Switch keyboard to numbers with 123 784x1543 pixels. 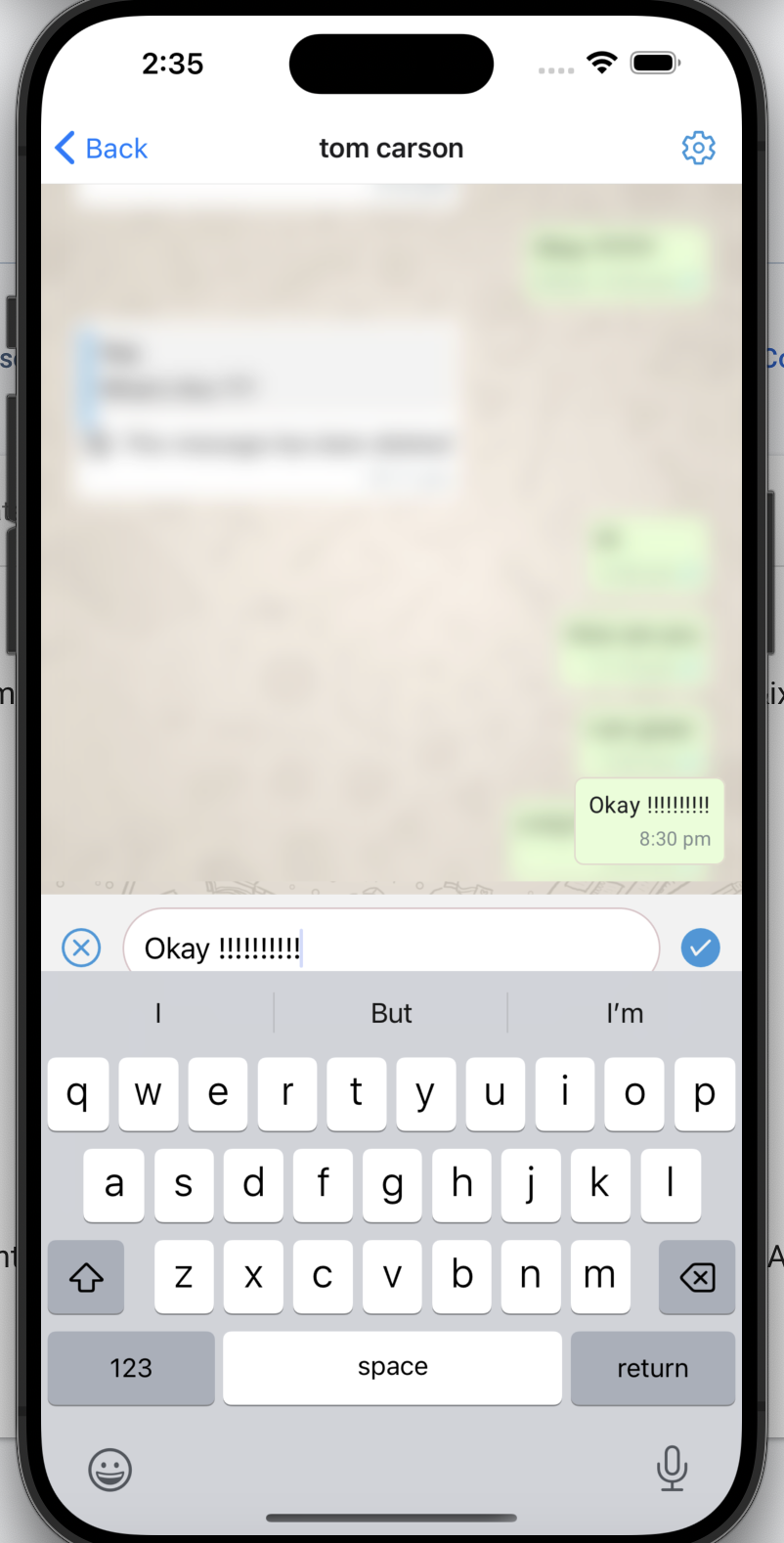tap(131, 1368)
